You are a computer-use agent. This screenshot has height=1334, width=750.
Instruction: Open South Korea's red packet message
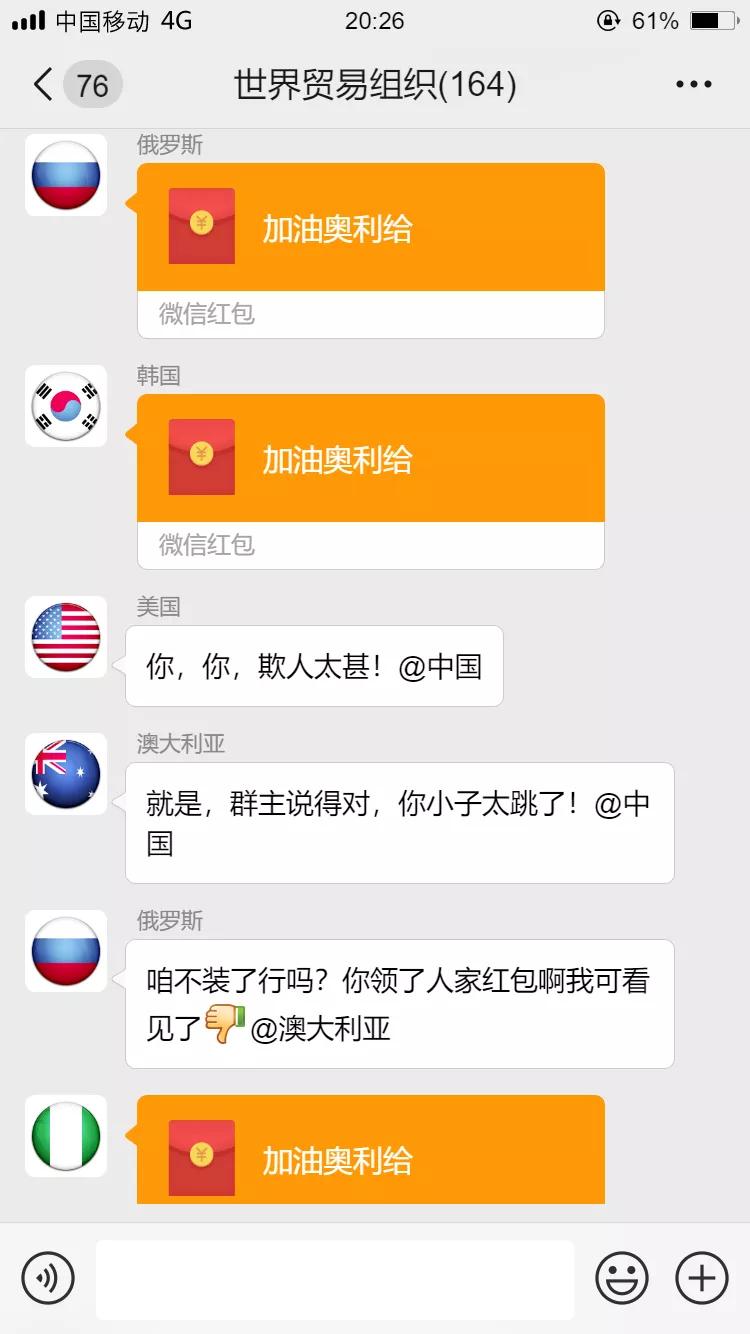[x=370, y=458]
